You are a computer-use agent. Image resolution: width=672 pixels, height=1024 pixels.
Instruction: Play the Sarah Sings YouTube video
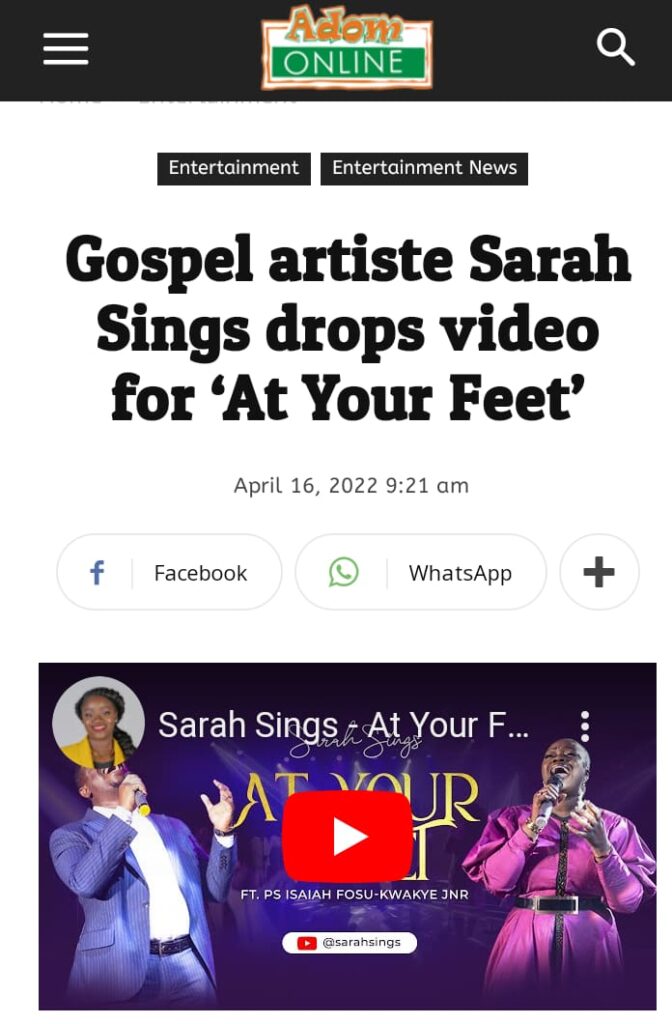point(347,836)
